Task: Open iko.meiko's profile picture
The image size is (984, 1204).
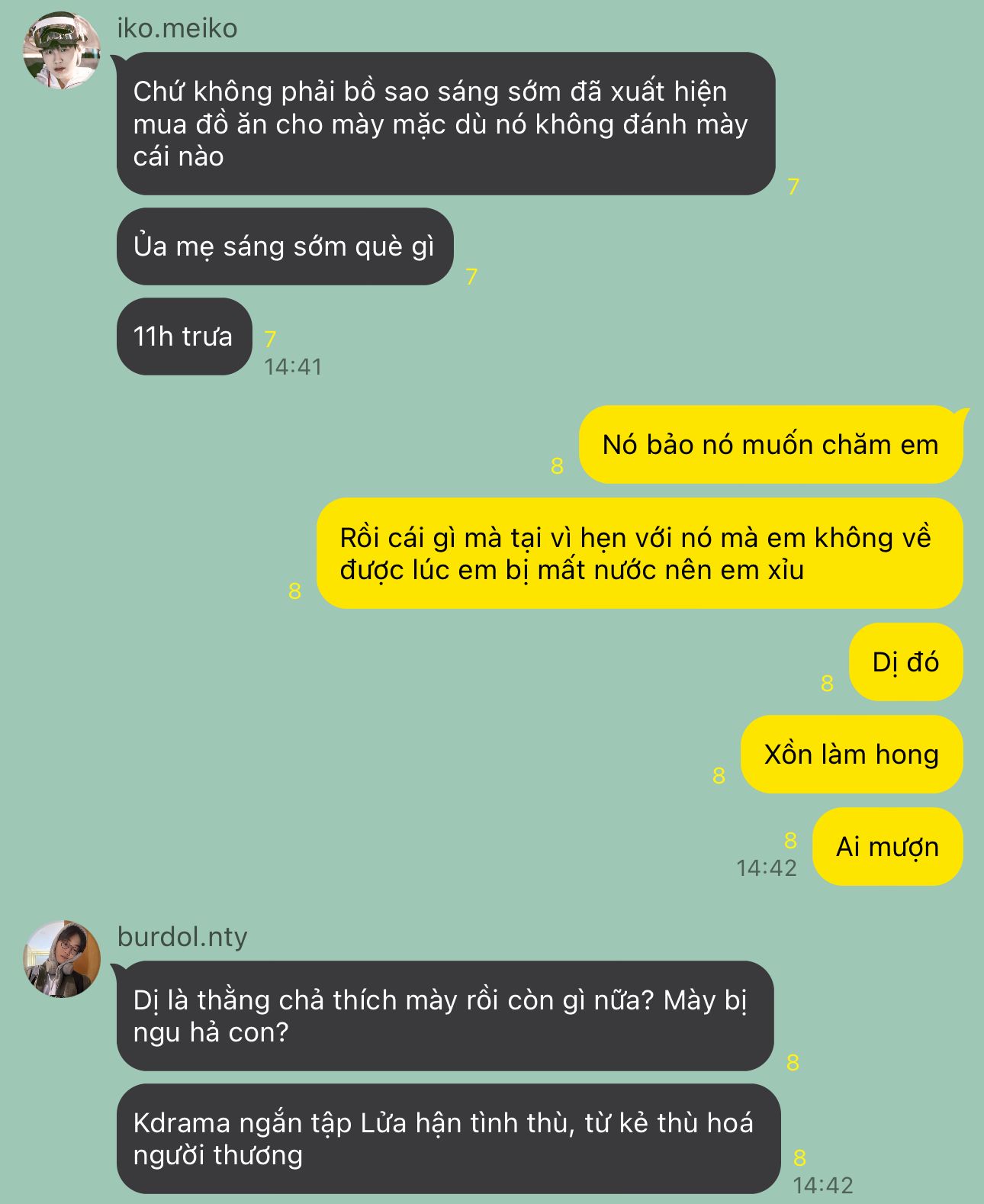Action: [x=62, y=50]
